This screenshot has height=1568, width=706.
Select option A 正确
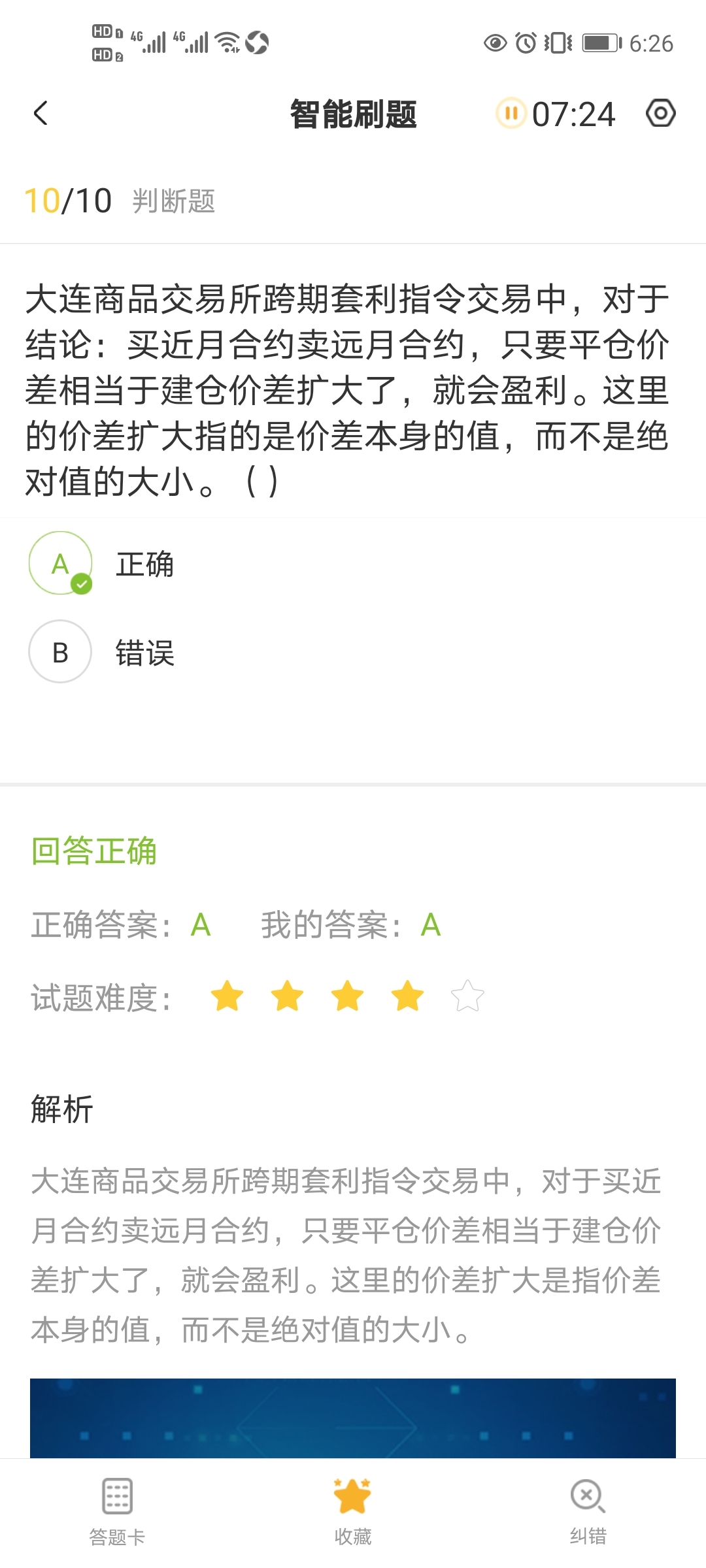pos(60,563)
